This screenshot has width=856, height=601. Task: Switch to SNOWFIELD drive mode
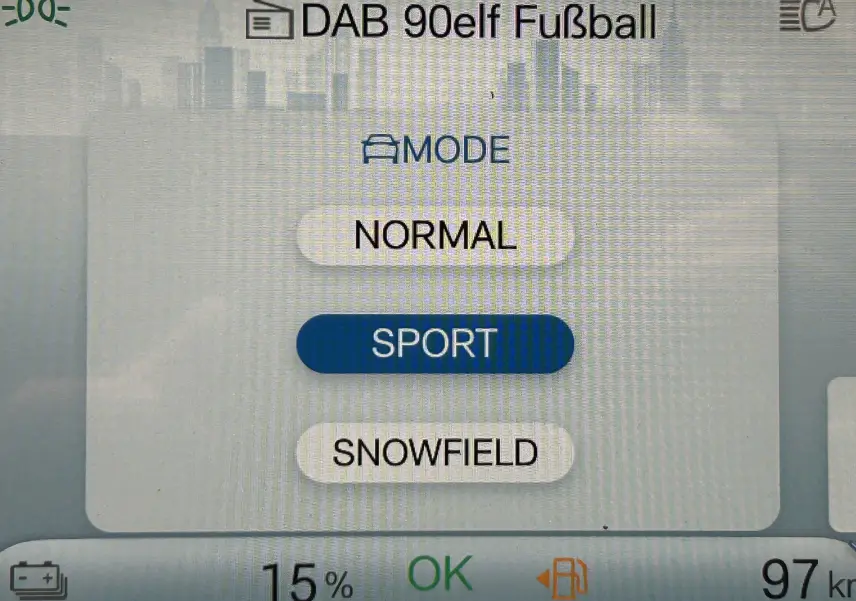[x=435, y=452]
